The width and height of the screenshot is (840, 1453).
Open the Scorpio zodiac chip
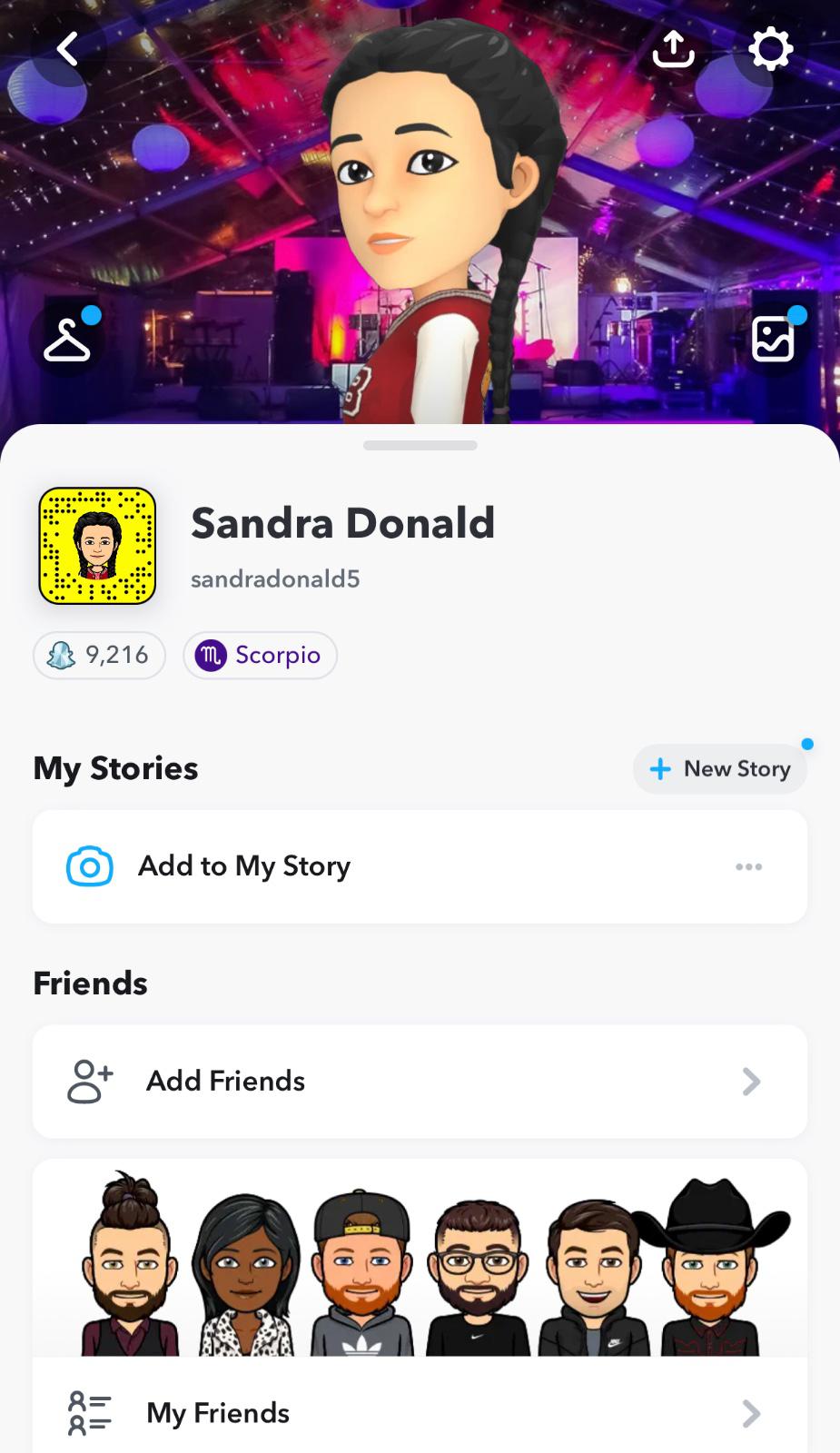point(260,655)
